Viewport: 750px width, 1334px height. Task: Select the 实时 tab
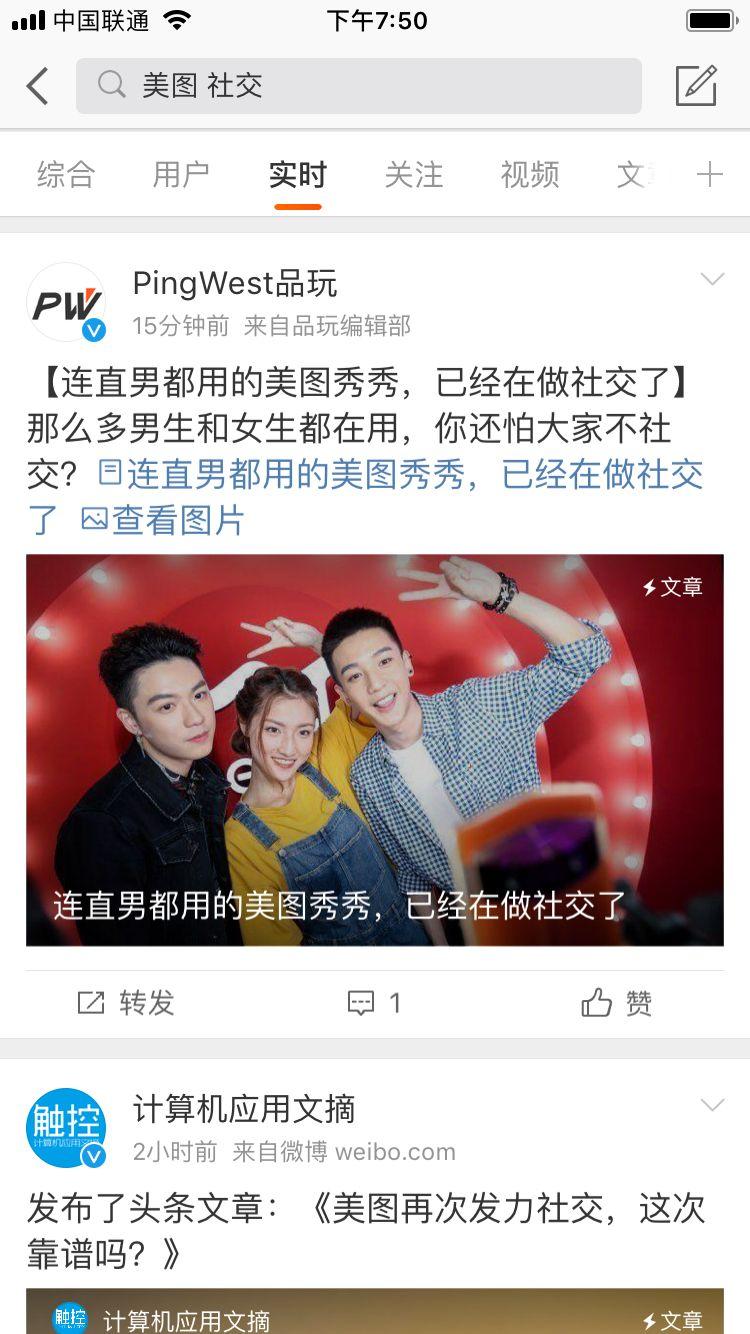297,175
